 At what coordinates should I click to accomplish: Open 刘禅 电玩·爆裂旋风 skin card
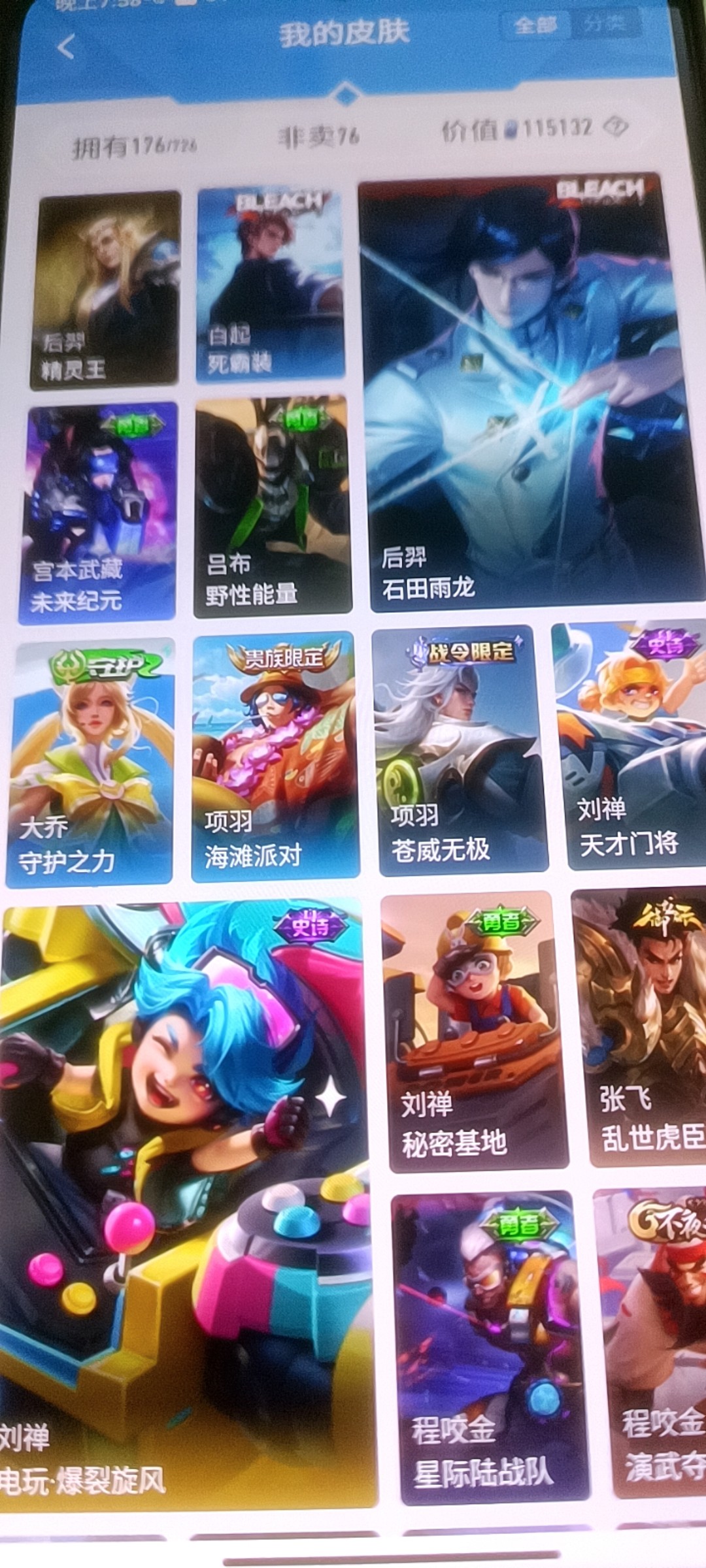click(186, 1202)
